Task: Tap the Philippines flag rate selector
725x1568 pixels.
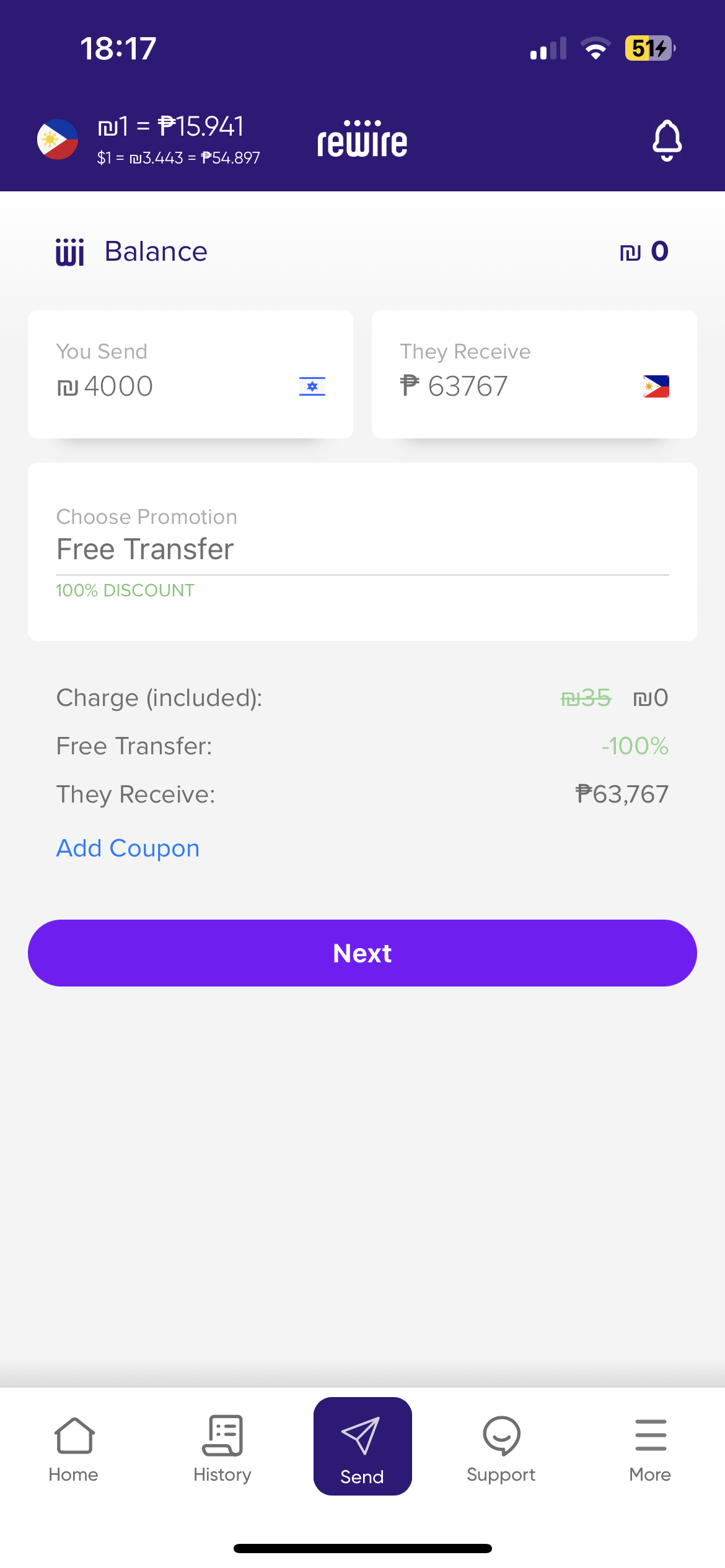Action: tap(58, 139)
